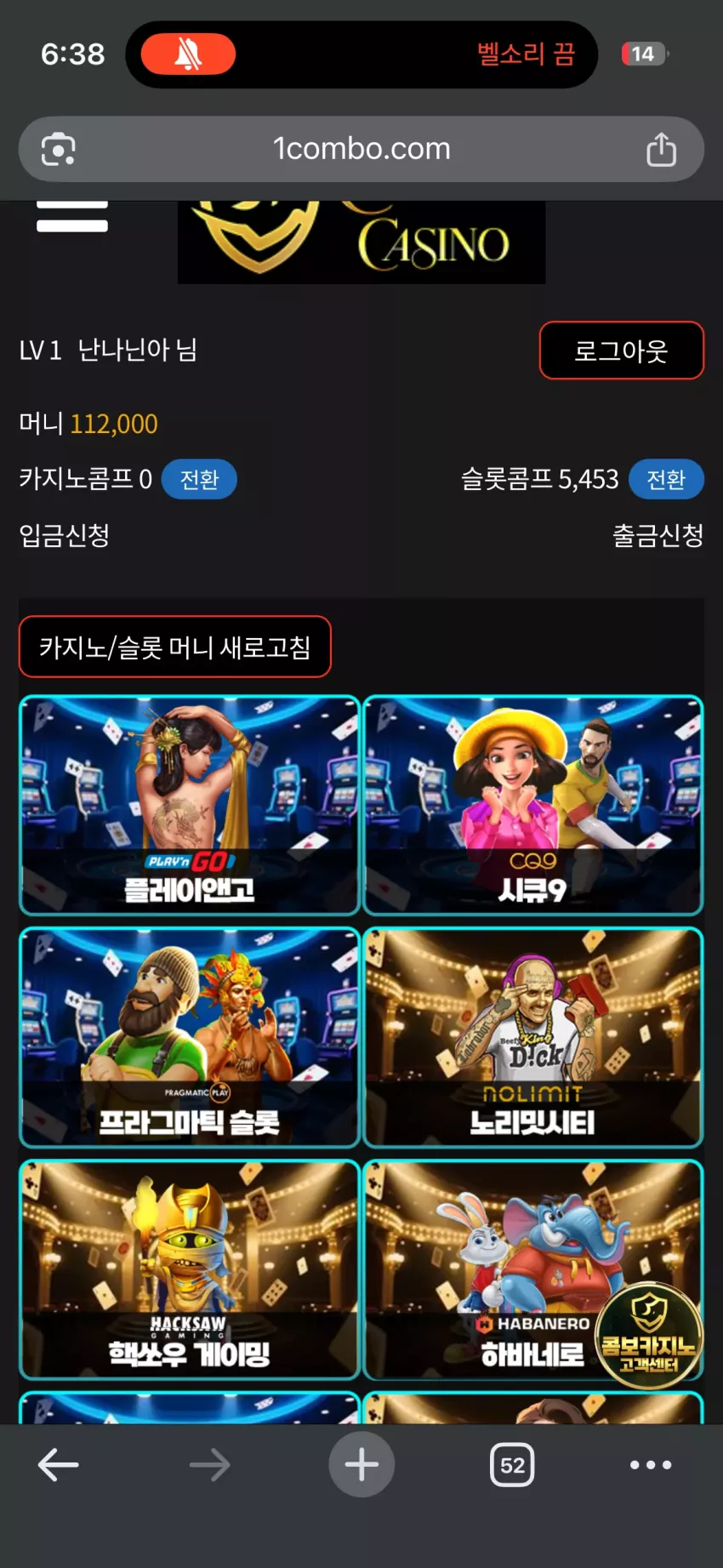Go back with the browser back arrow

coord(59,1465)
